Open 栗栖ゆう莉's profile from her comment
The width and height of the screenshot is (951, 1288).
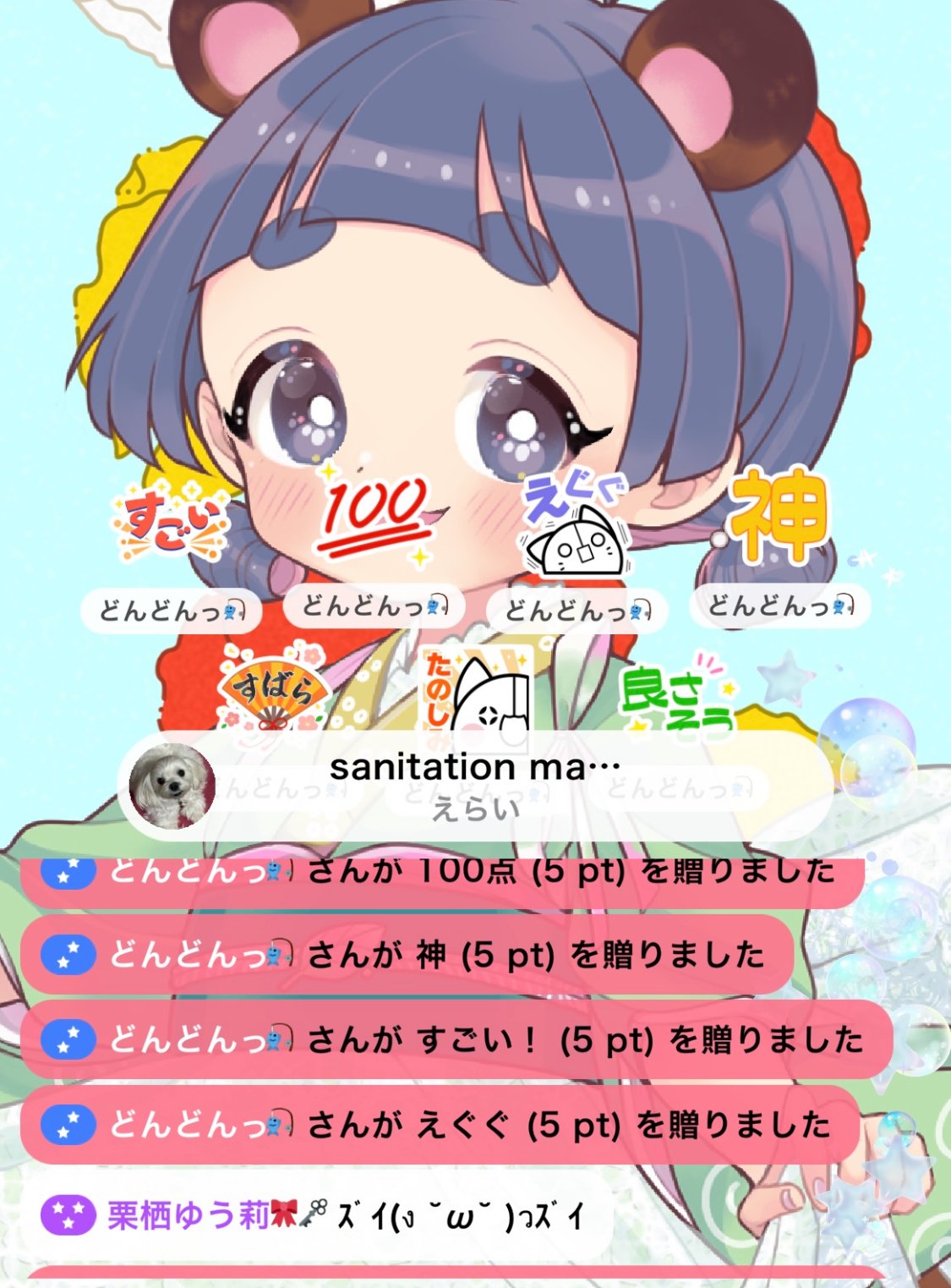[x=188, y=1216]
